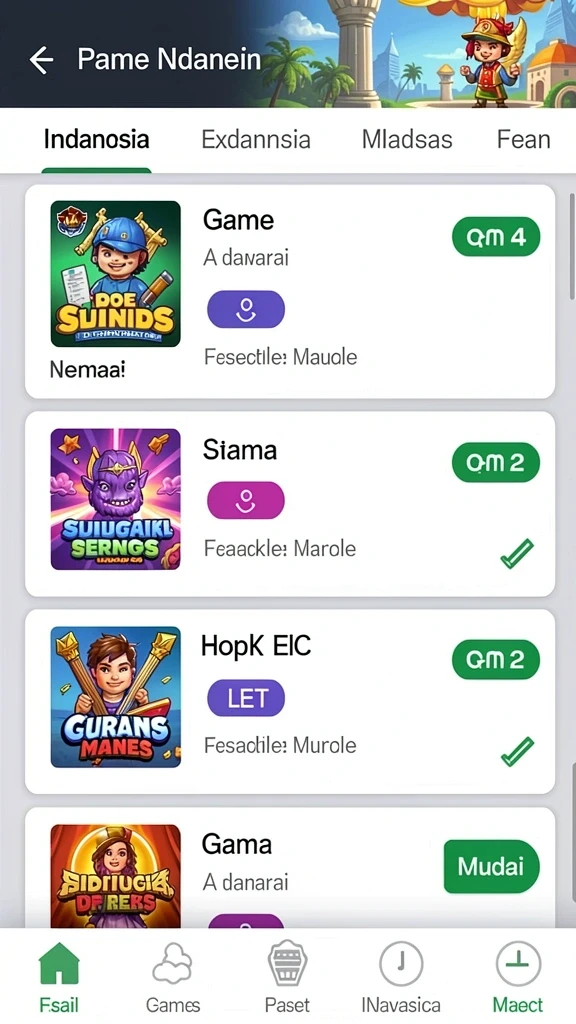Switch to the Paset tab
The width and height of the screenshot is (576, 1024).
pos(287,978)
